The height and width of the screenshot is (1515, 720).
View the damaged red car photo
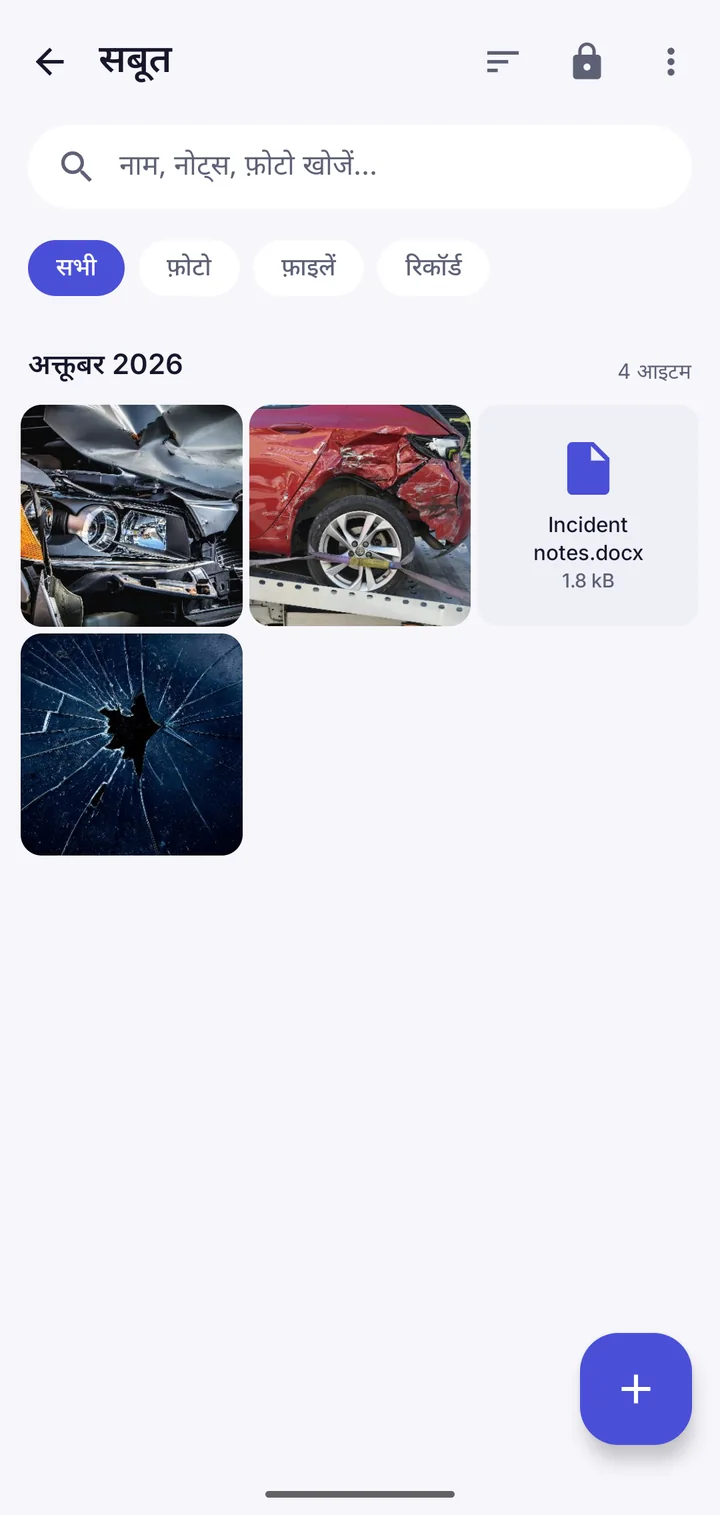pos(360,516)
